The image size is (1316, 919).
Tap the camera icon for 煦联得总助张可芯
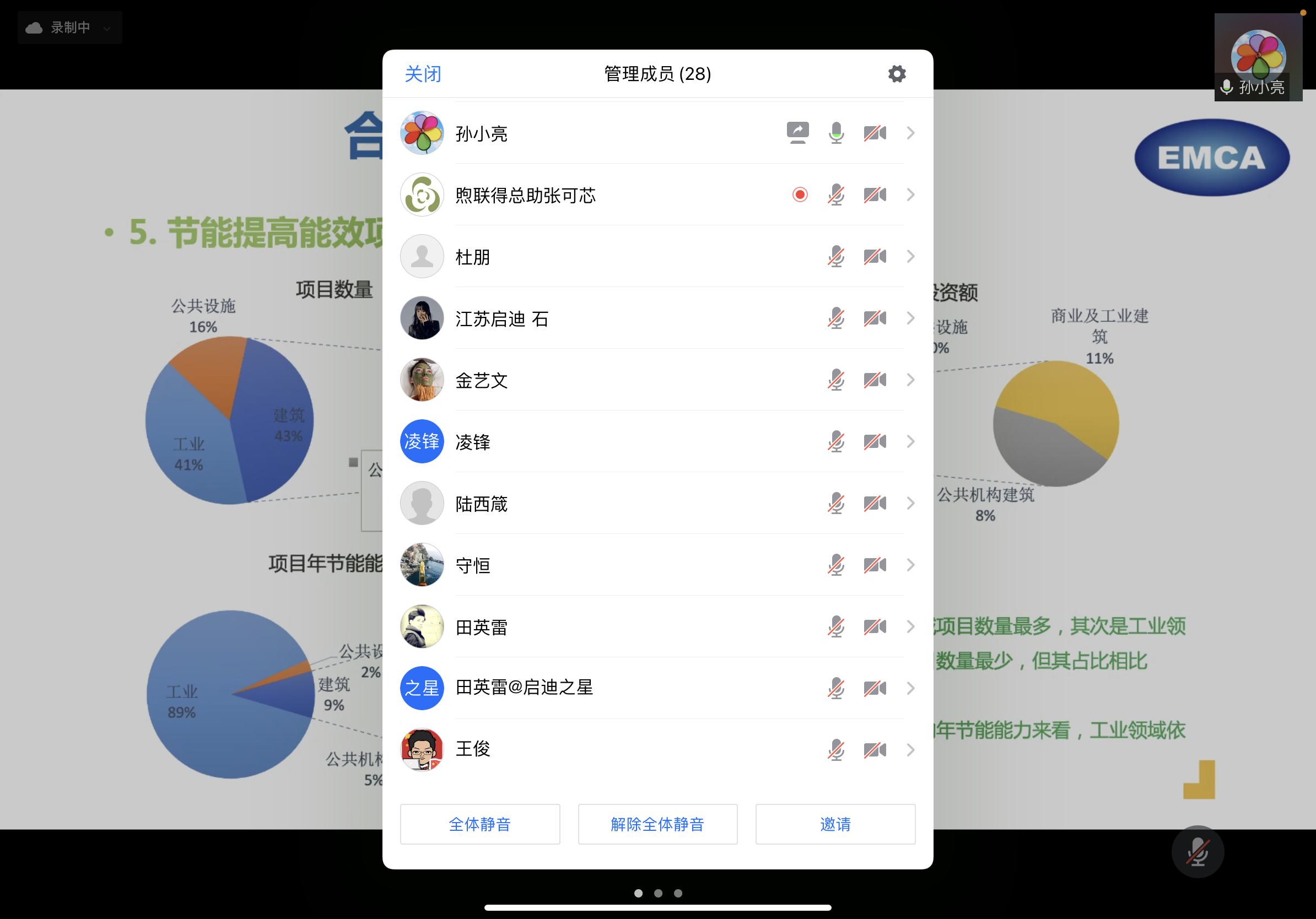pyautogui.click(x=875, y=195)
